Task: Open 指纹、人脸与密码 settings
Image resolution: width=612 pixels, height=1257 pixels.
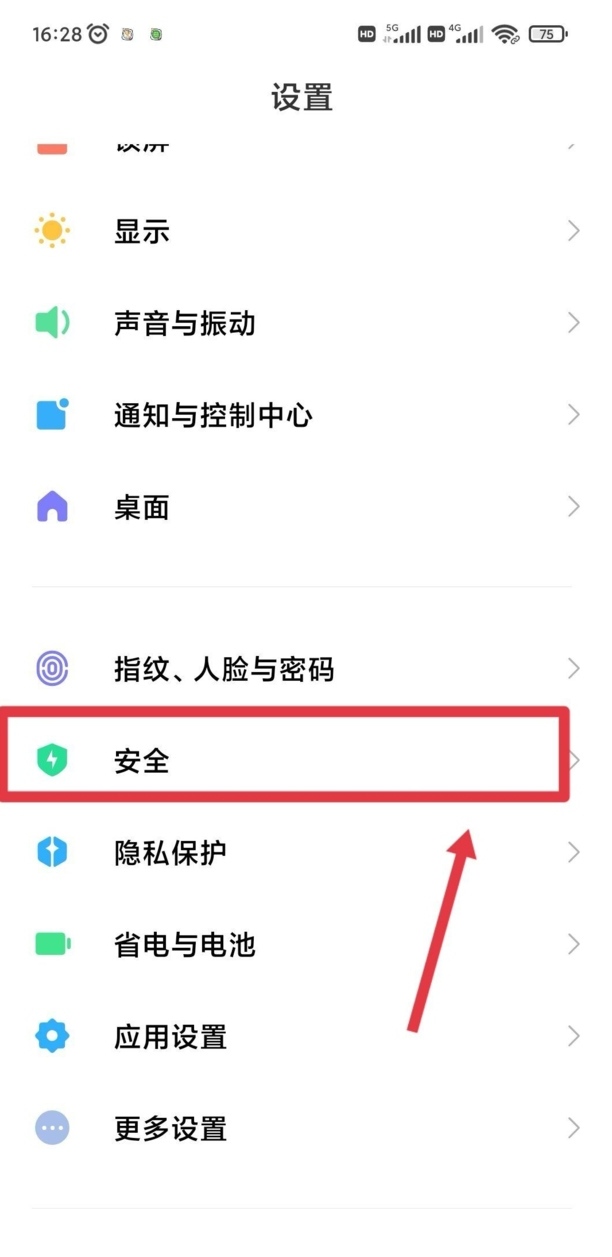Action: pyautogui.click(x=306, y=669)
